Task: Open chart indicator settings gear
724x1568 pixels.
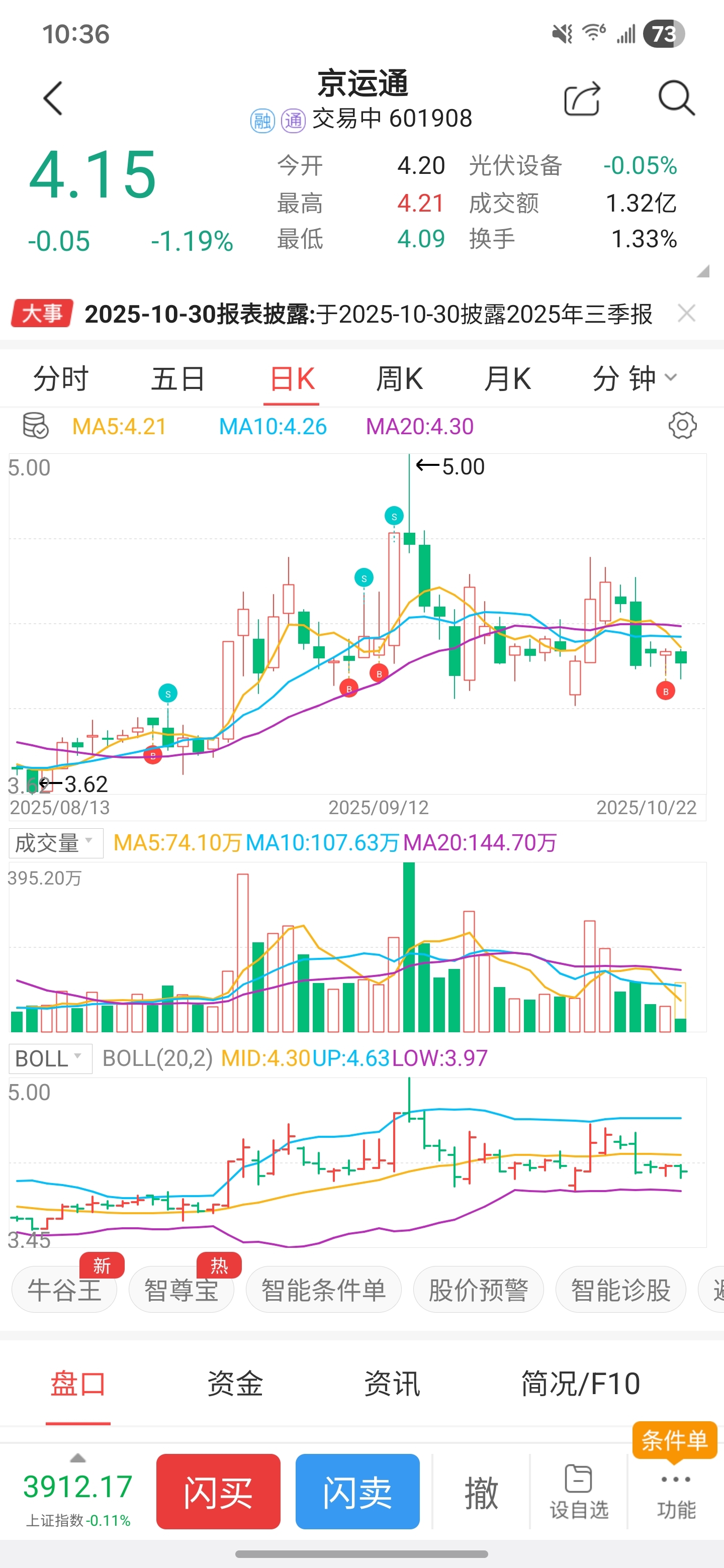Action: coord(682,426)
